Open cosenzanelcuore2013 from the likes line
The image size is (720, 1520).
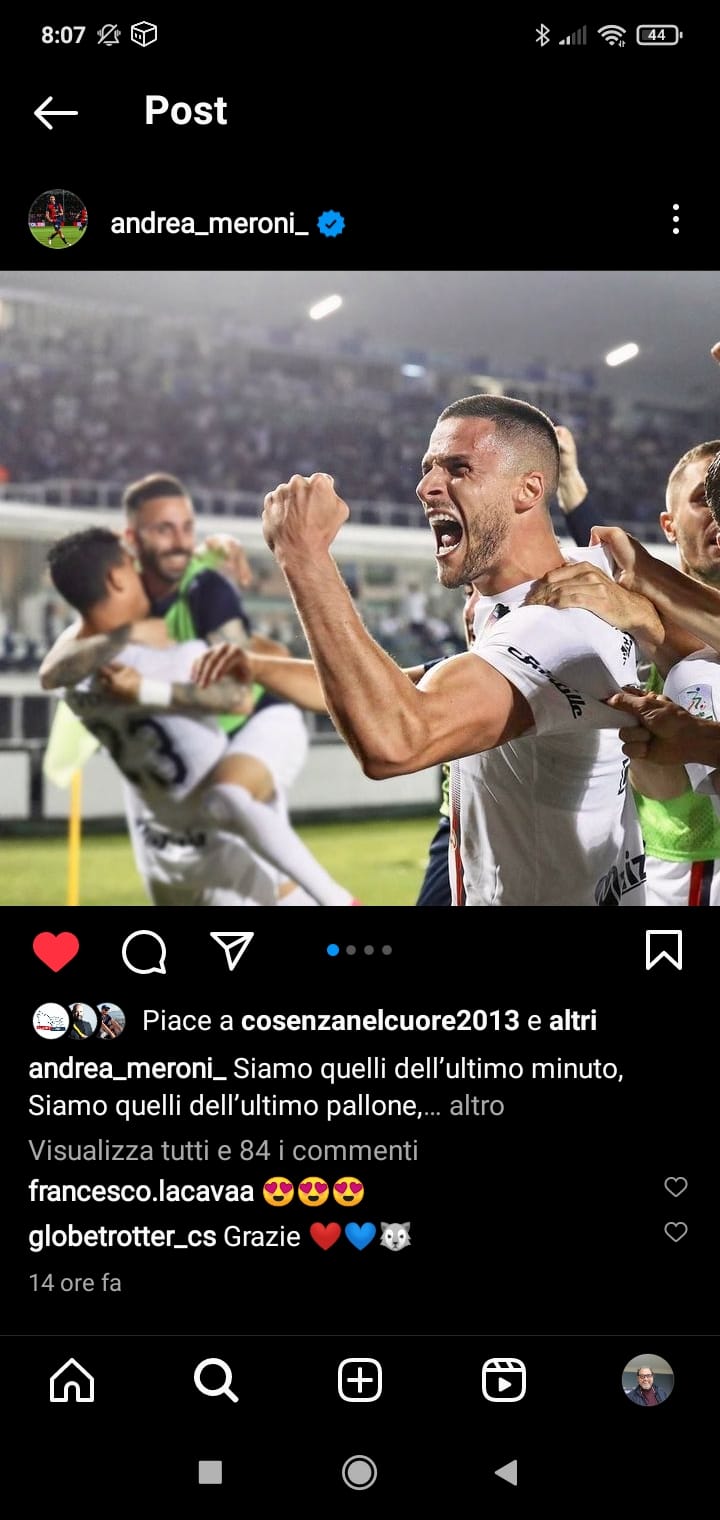(x=380, y=1021)
